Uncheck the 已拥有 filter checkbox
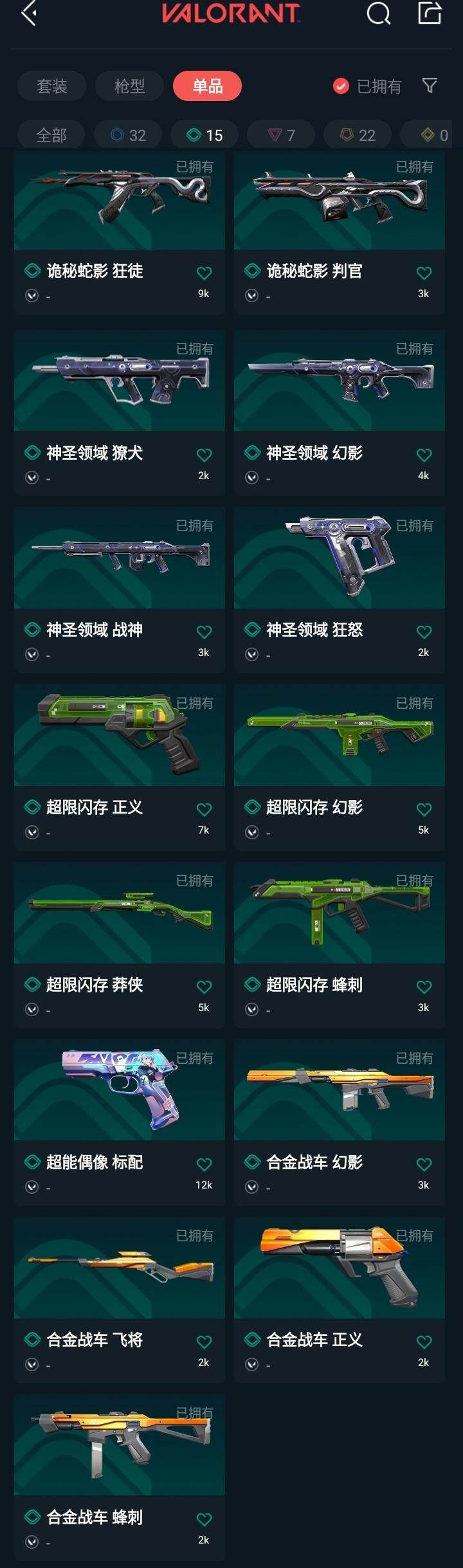The height and width of the screenshot is (1568, 463). 341,86
